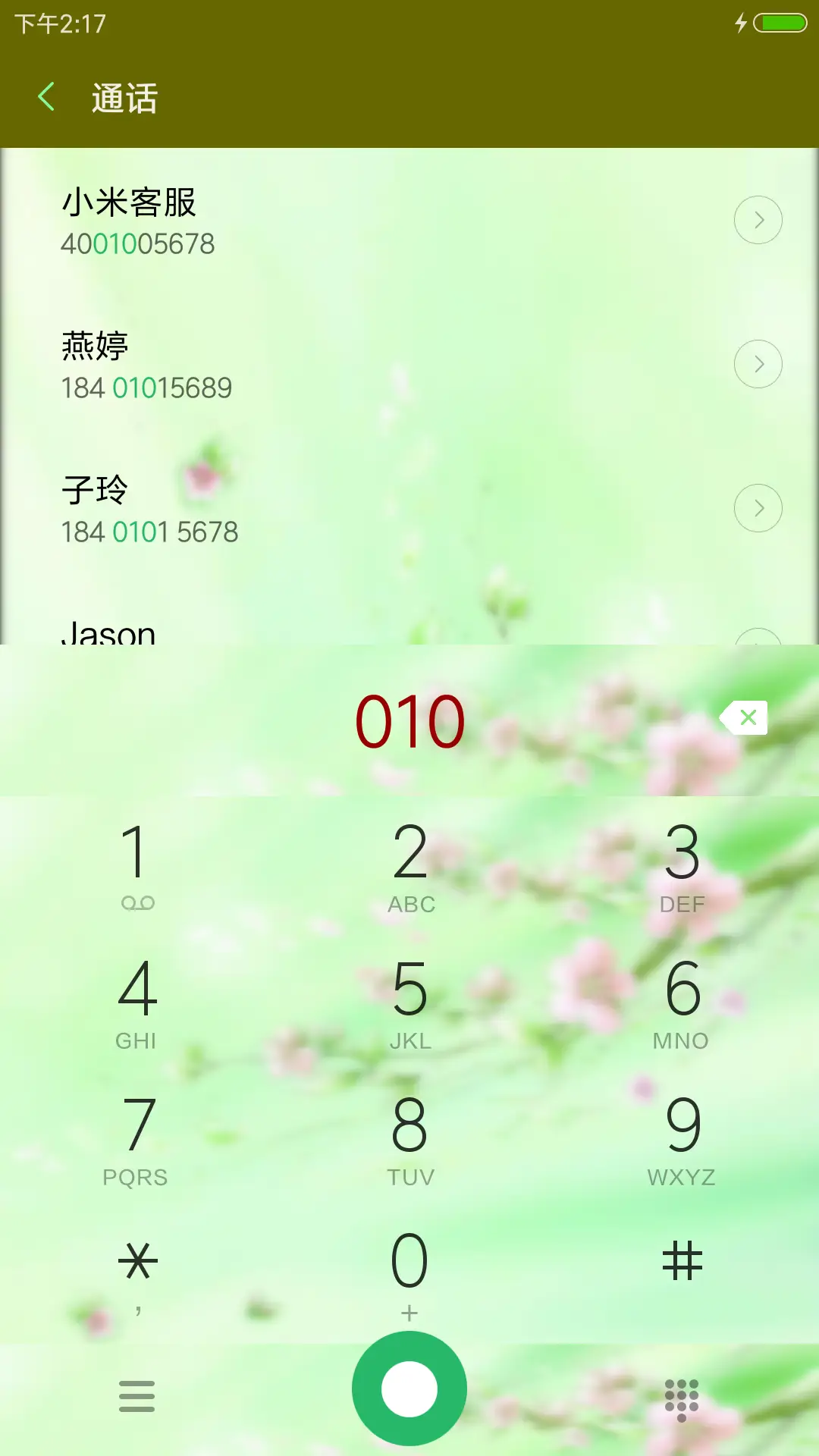Viewport: 819px width, 1456px height.
Task: Select the 通话 title in header
Action: click(124, 99)
